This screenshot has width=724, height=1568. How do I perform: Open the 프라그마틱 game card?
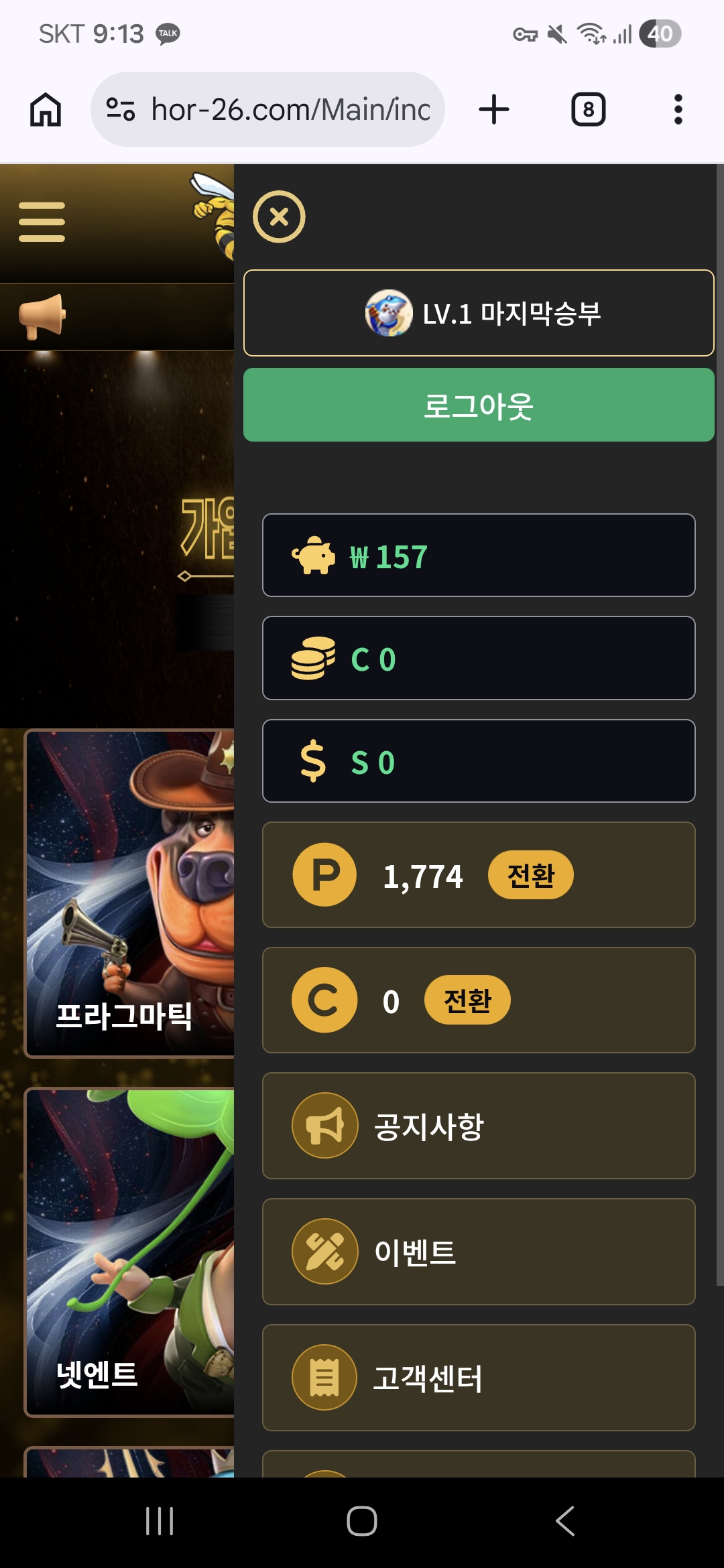[130, 893]
